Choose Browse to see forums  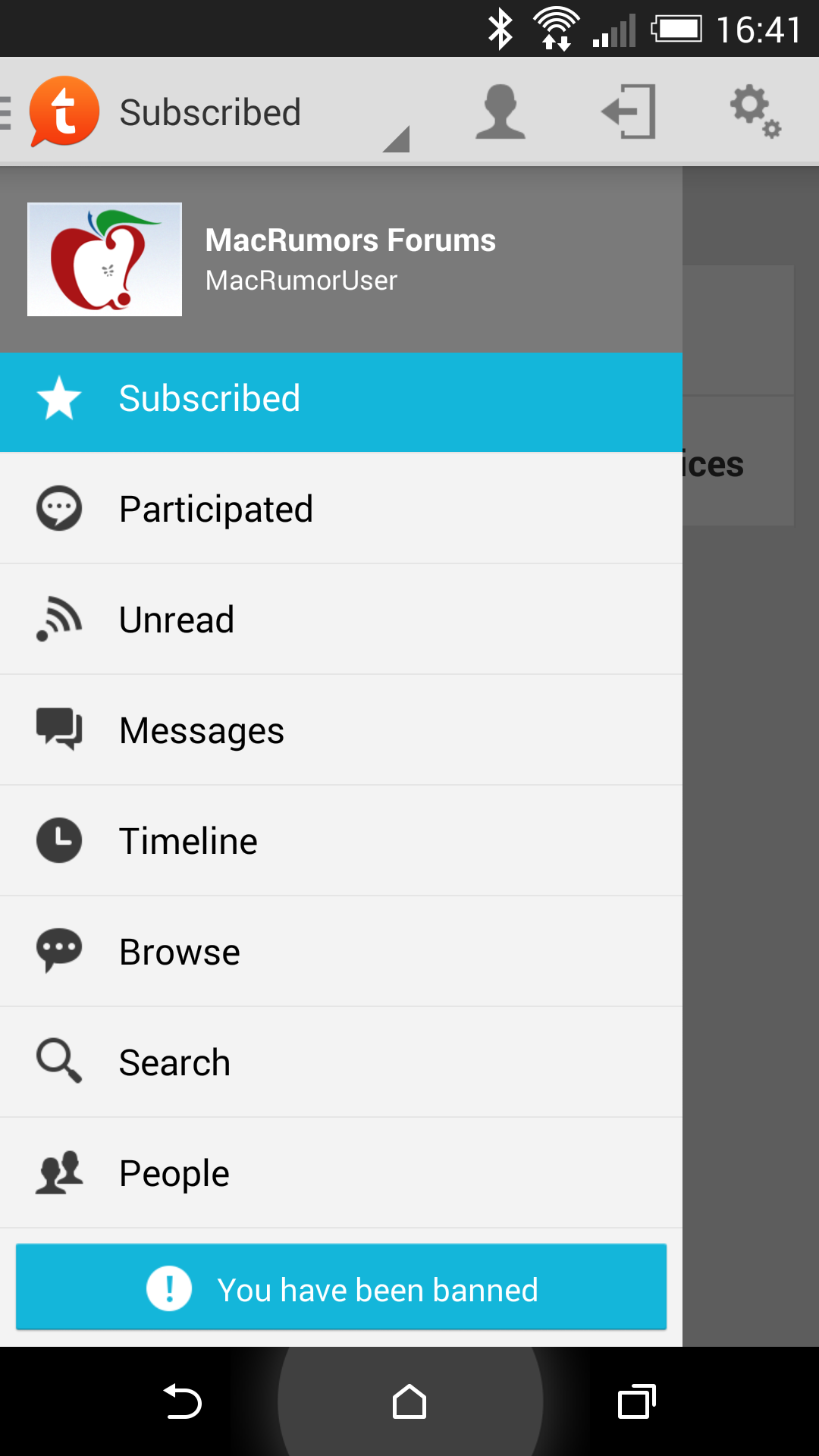tap(341, 952)
